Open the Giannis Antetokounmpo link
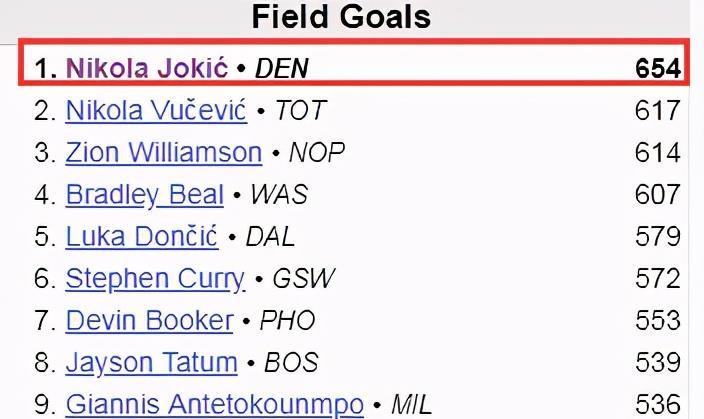The image size is (704, 419). pyautogui.click(x=214, y=404)
